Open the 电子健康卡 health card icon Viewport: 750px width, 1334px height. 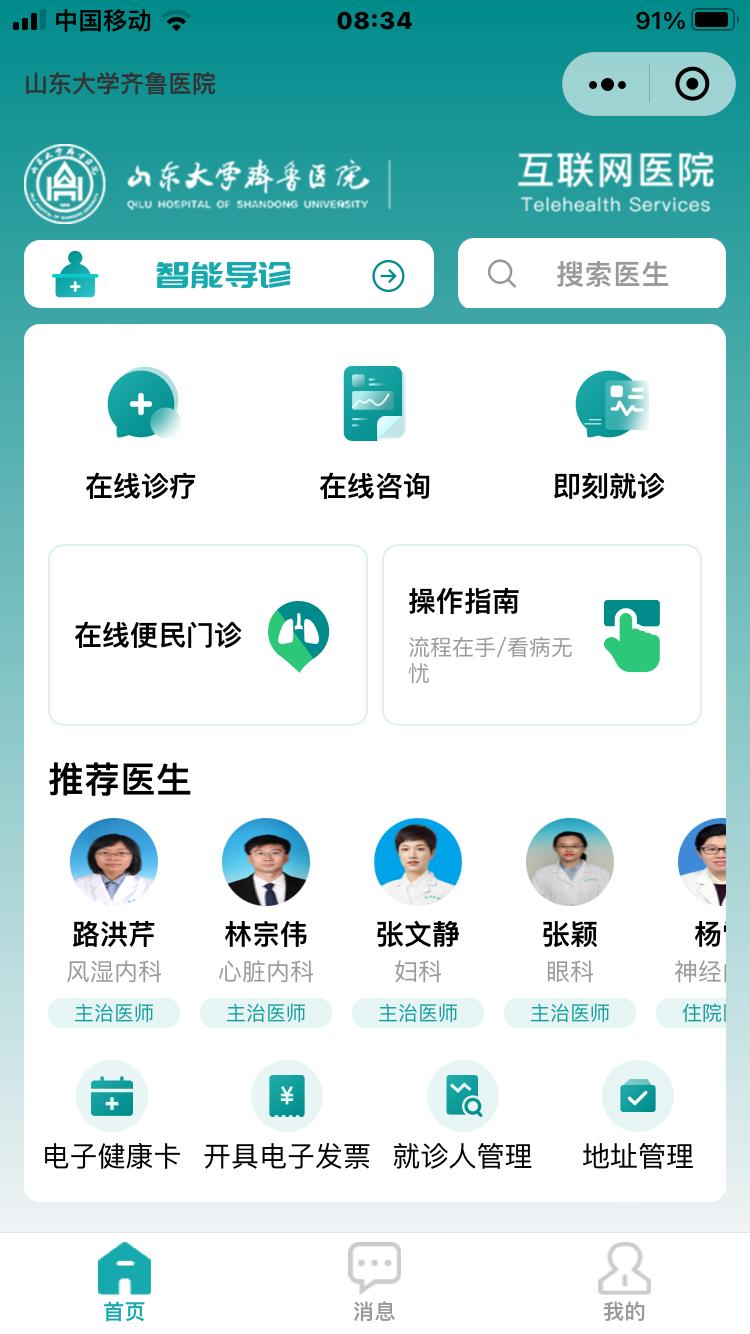point(112,1096)
